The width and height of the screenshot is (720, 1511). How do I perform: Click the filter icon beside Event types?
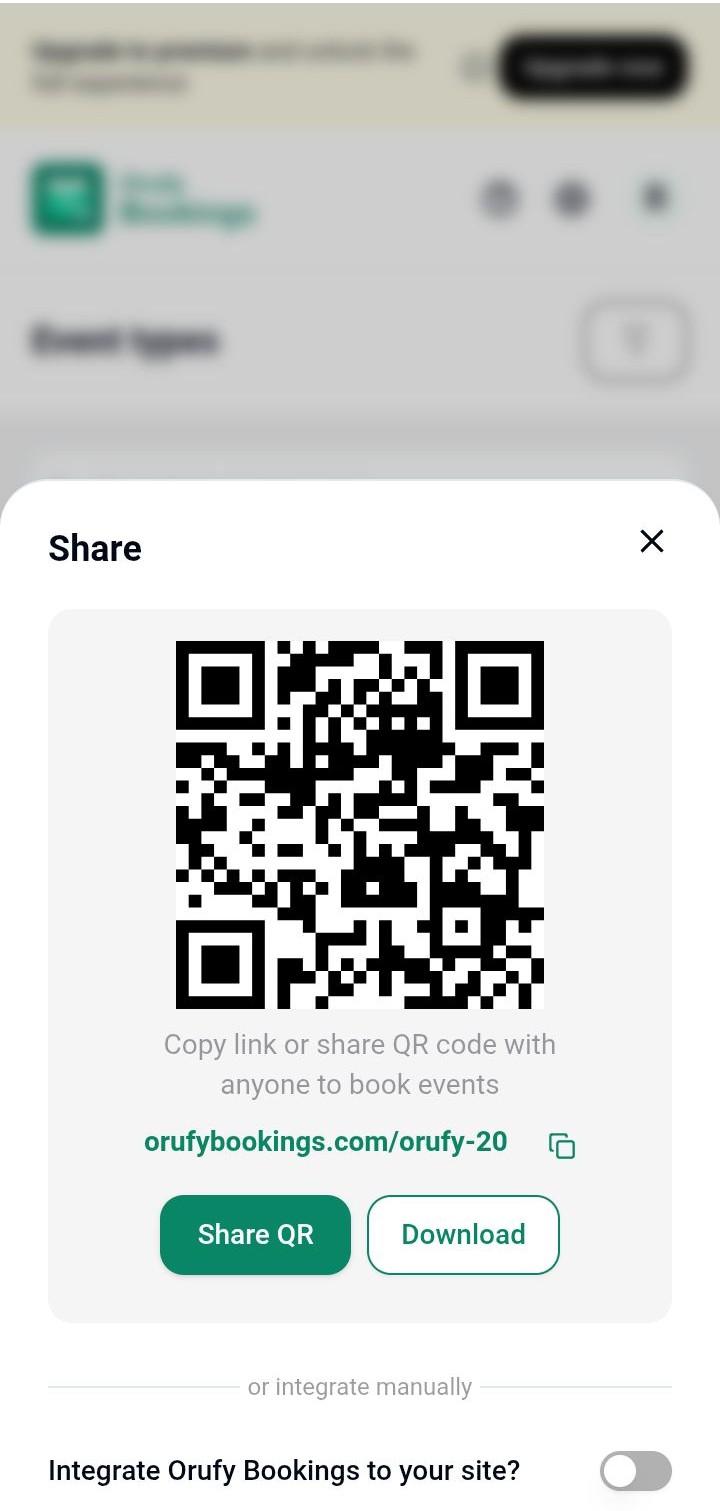point(634,340)
